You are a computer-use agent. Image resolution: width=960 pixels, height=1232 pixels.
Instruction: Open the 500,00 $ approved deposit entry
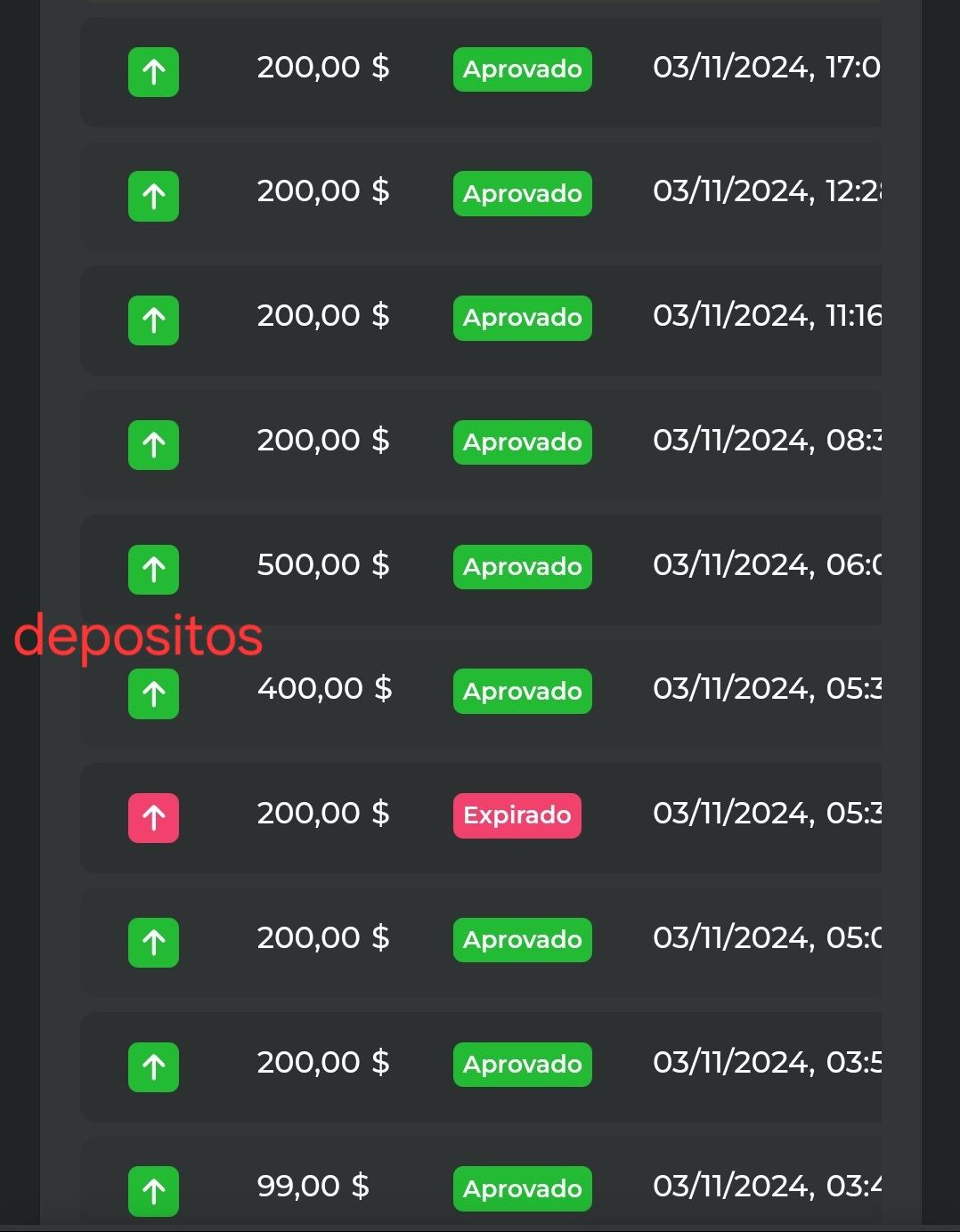481,568
